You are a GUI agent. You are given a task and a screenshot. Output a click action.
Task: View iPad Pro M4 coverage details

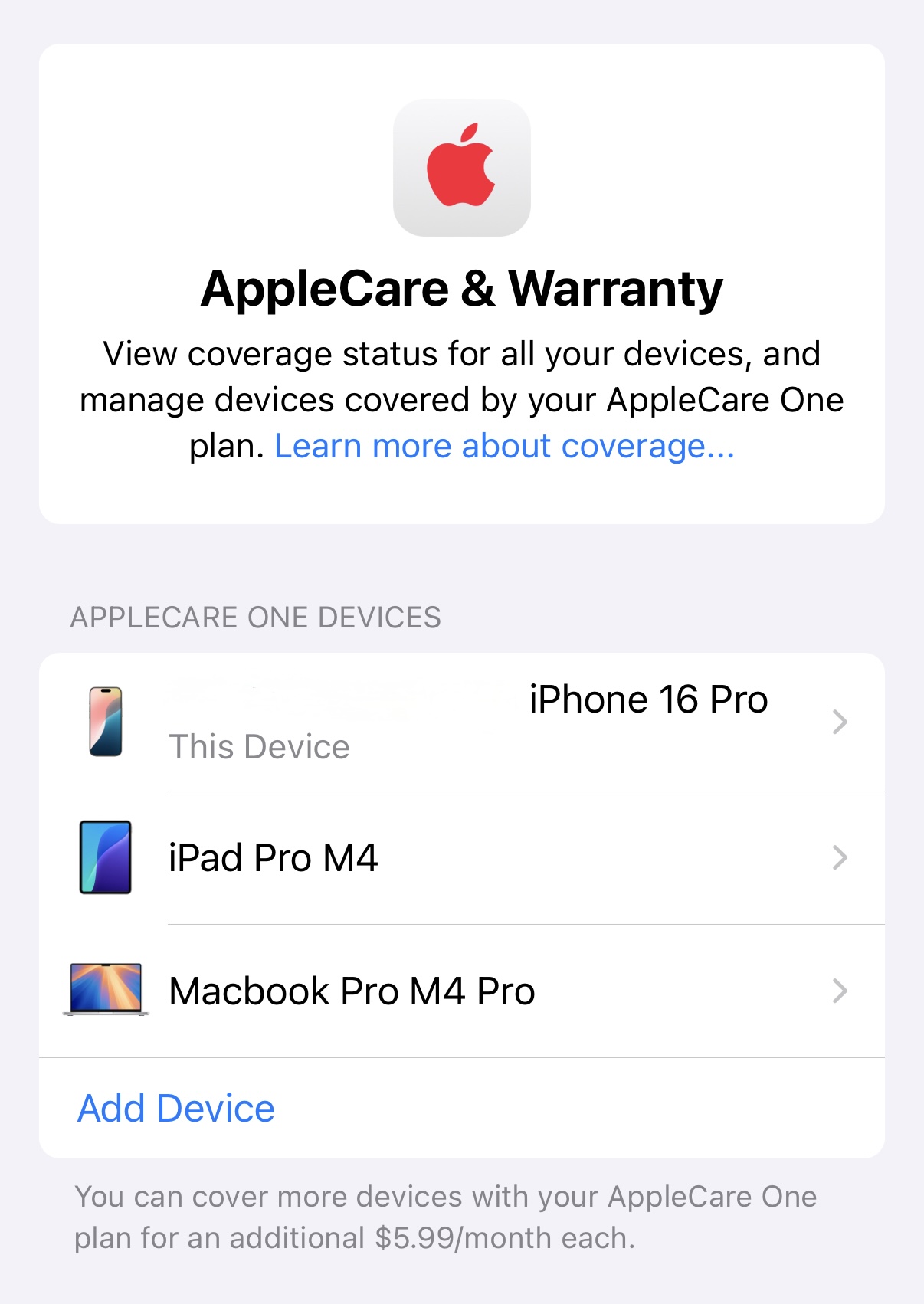coord(461,857)
